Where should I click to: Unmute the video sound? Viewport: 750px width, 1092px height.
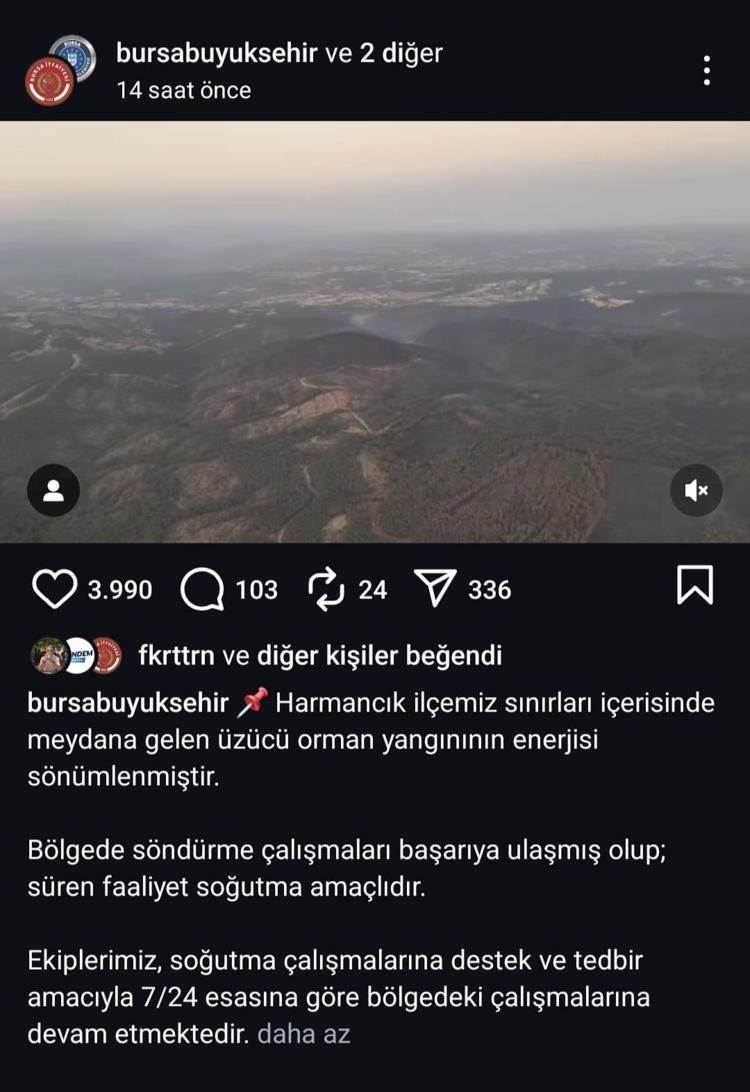[x=696, y=490]
